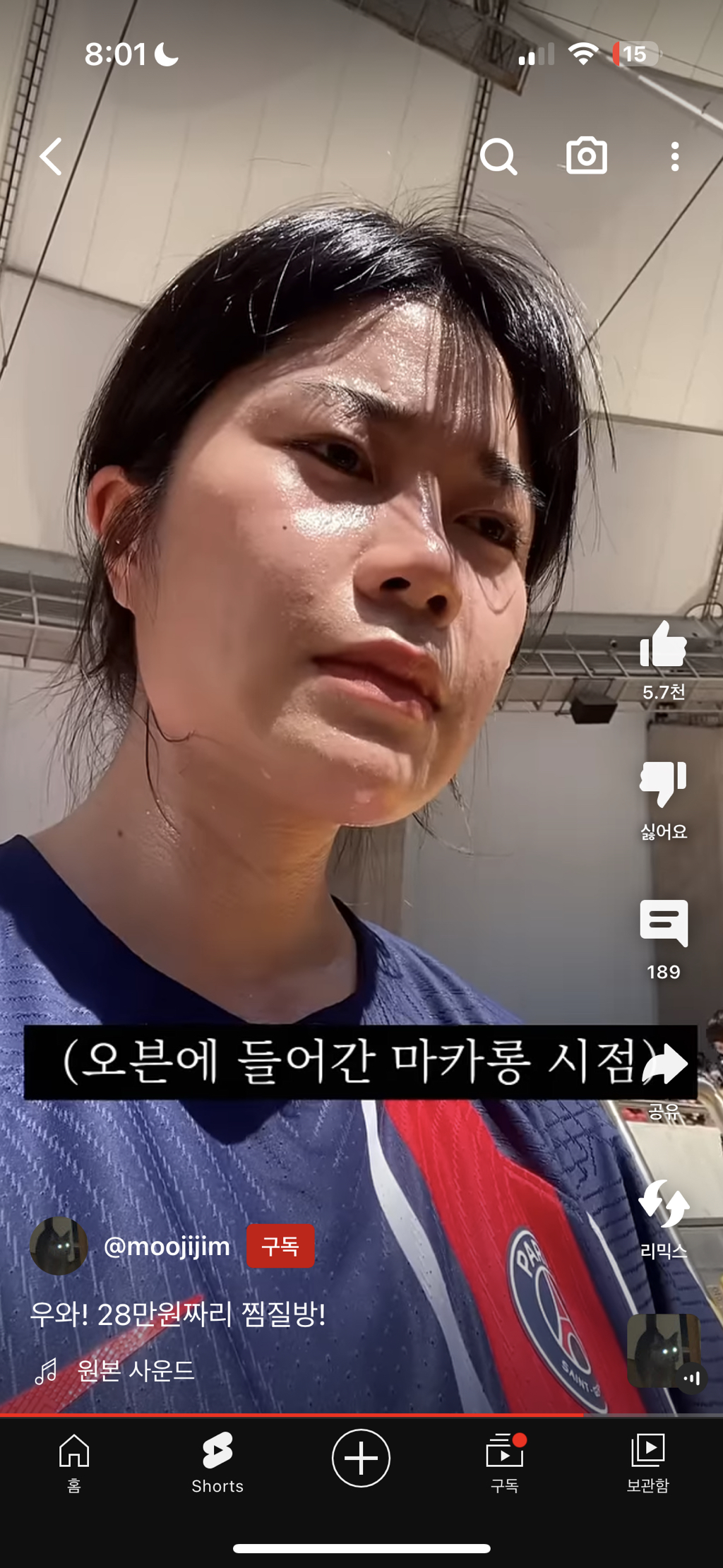The height and width of the screenshot is (1568, 723).
Task: Create new content with the plus button
Action: tap(361, 1458)
